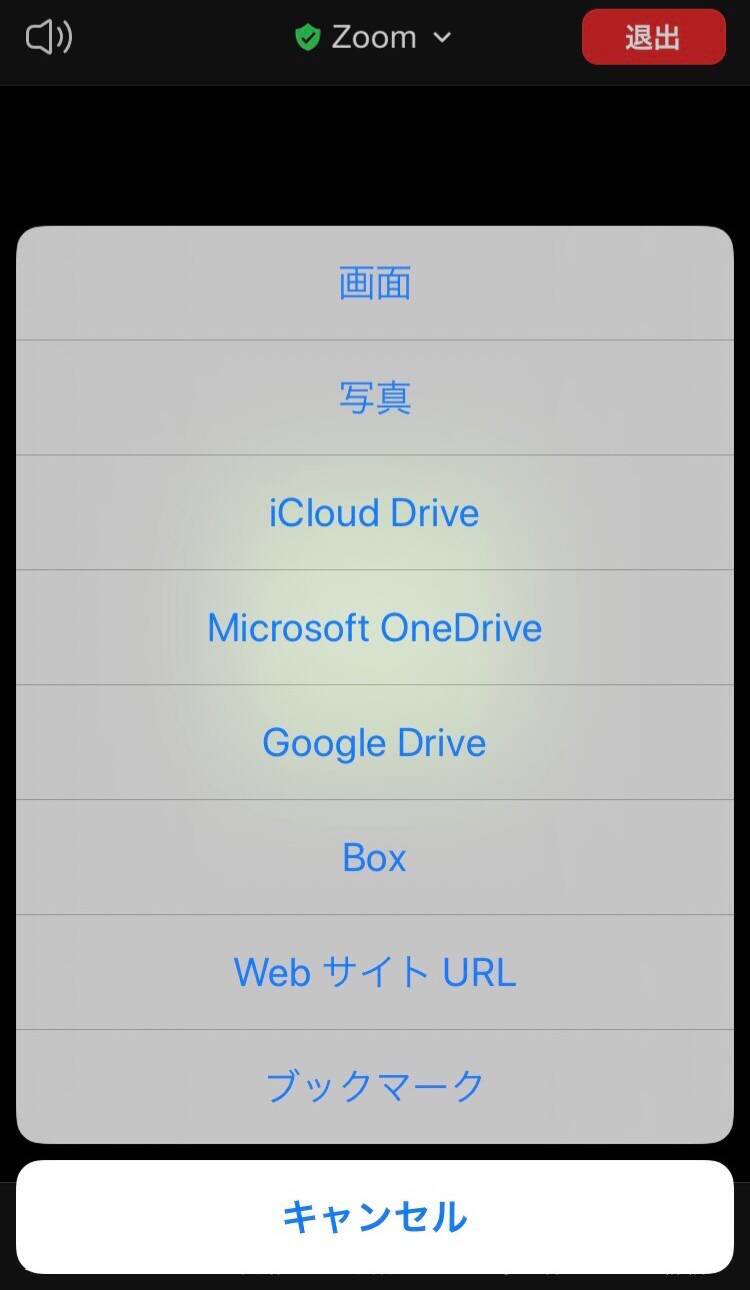Open ブックマーク share option
Viewport: 750px width, 1290px height.
[x=375, y=1086]
